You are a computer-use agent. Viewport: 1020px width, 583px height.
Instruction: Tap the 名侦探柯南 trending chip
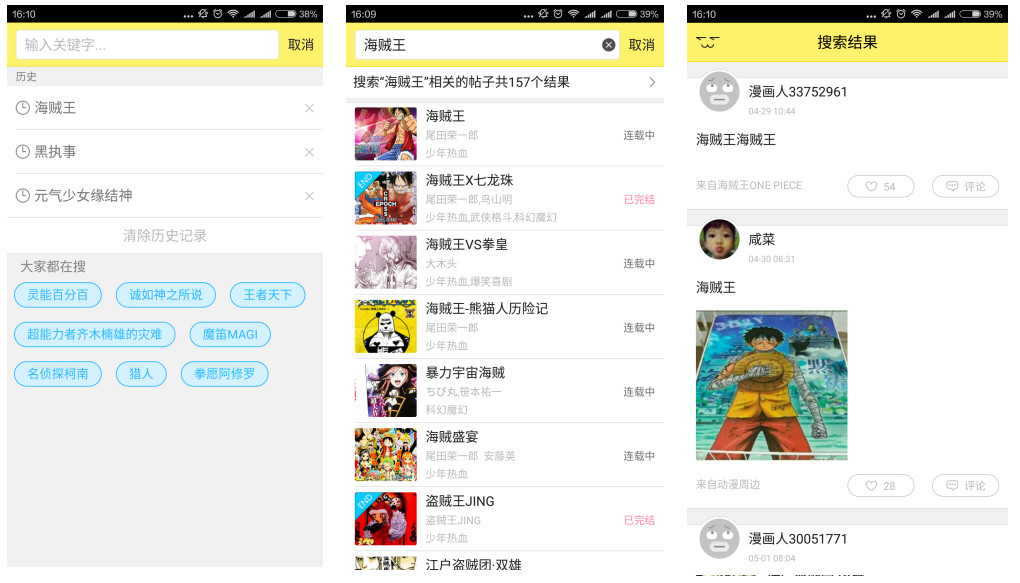(58, 374)
